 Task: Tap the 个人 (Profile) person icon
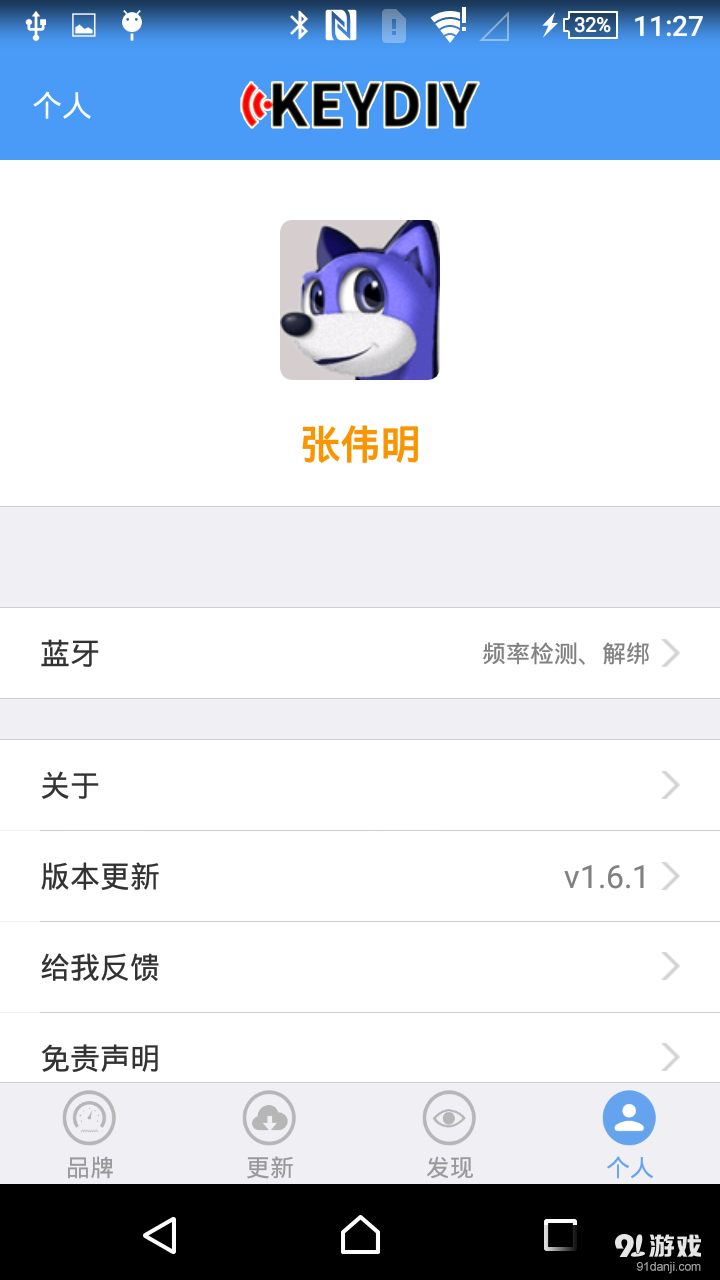[x=629, y=1117]
